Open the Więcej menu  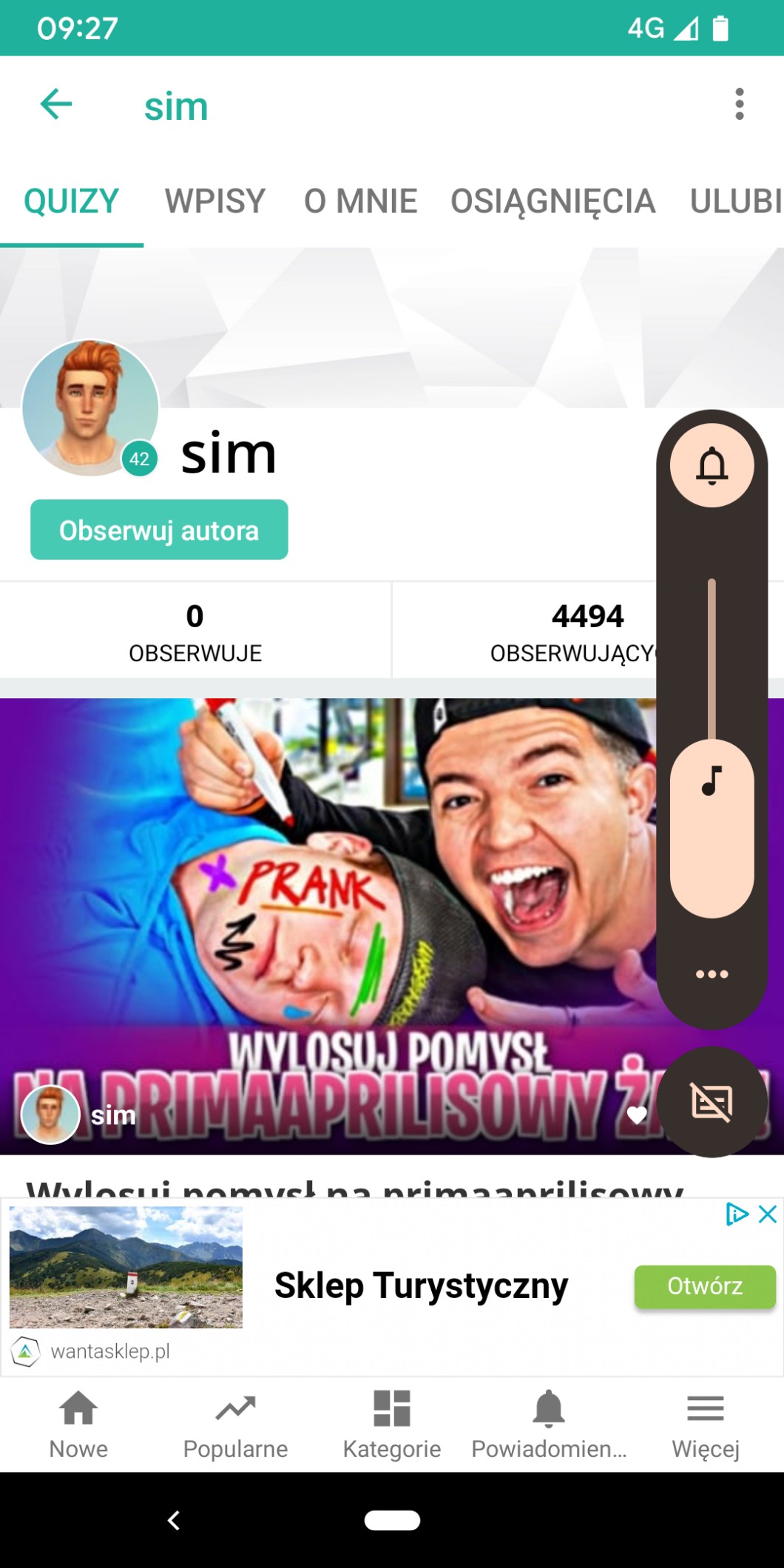(x=706, y=1424)
